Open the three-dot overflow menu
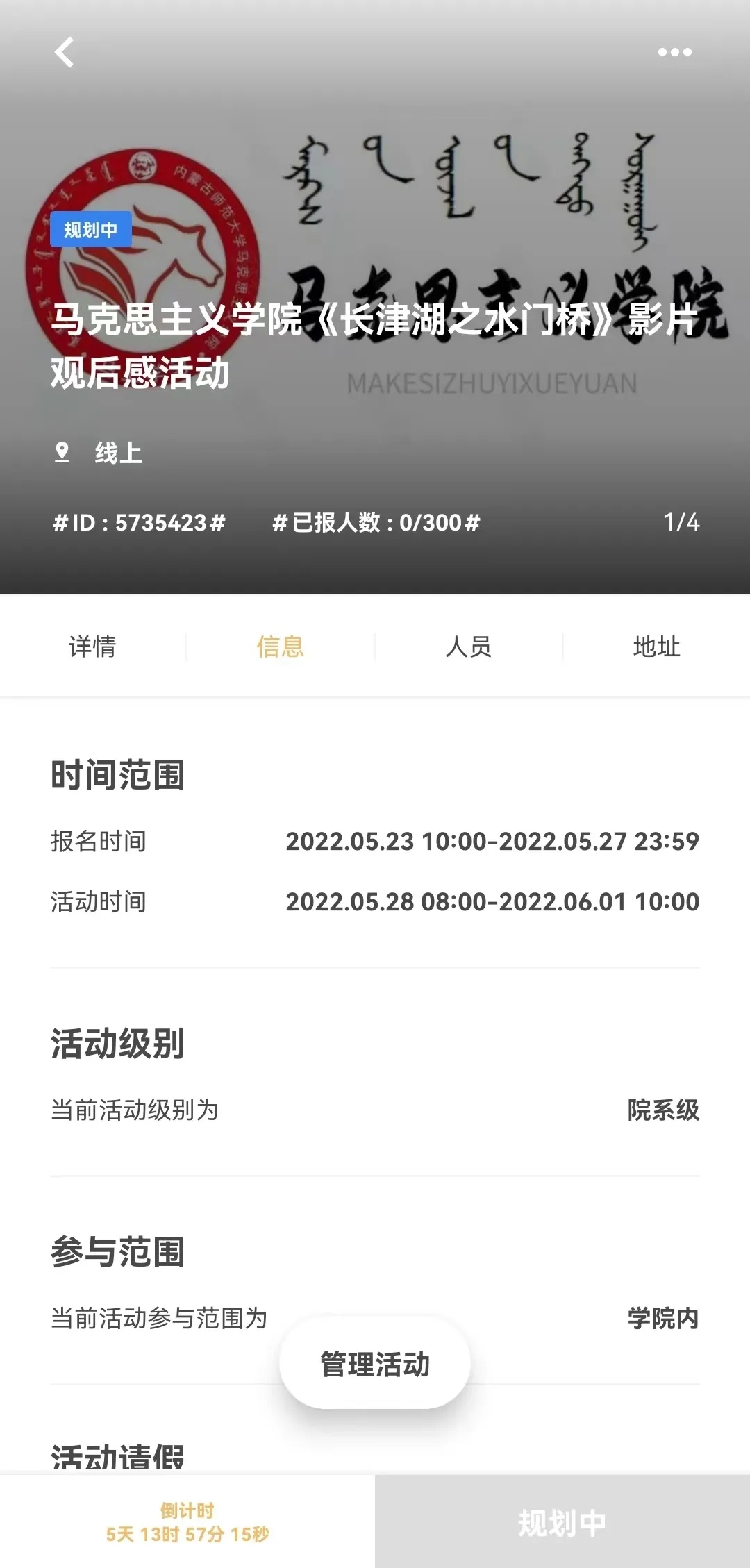Viewport: 750px width, 1568px height. [674, 52]
